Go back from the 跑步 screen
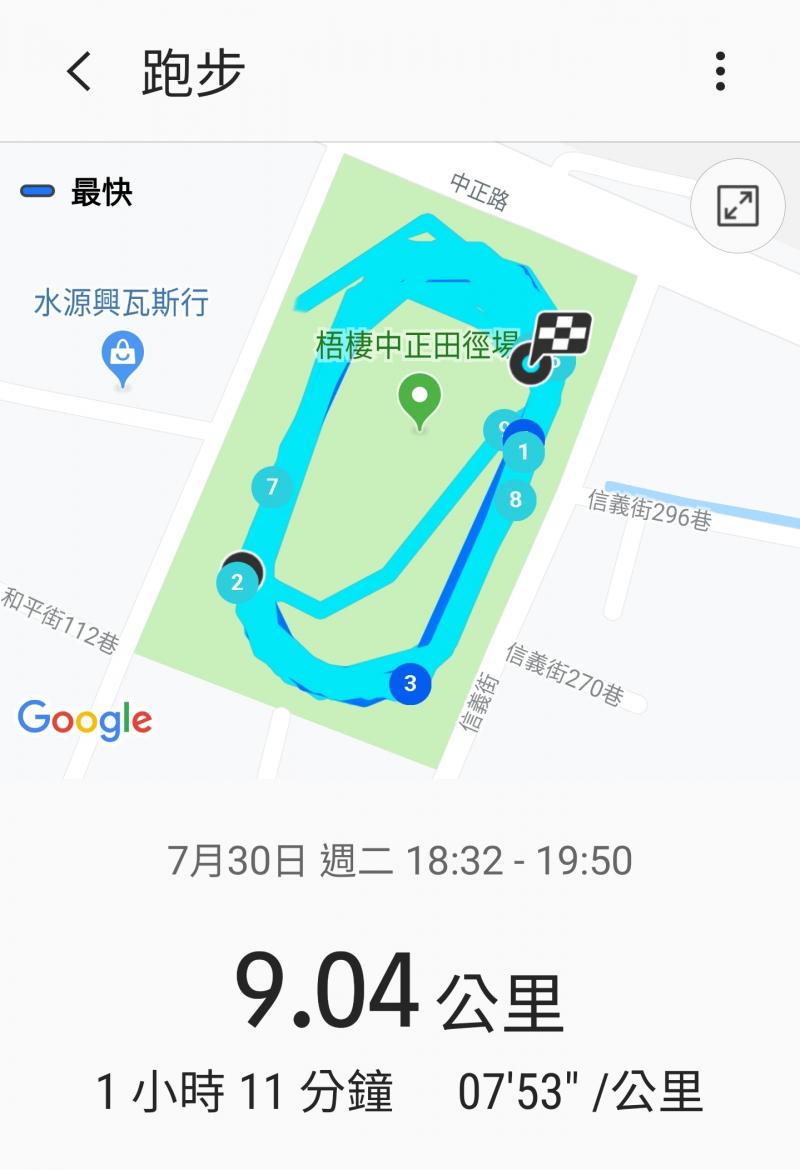Viewport: 800px width, 1170px height. point(79,72)
